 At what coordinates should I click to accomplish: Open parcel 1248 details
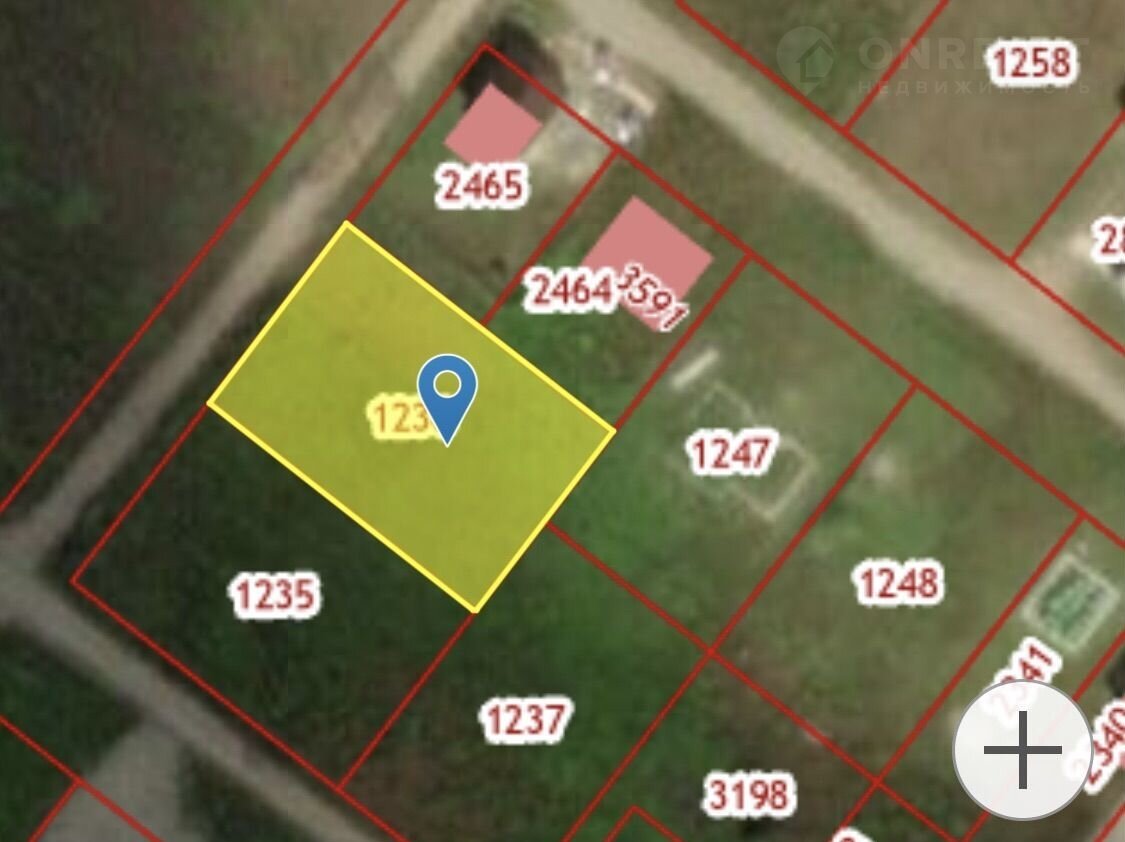(x=898, y=582)
